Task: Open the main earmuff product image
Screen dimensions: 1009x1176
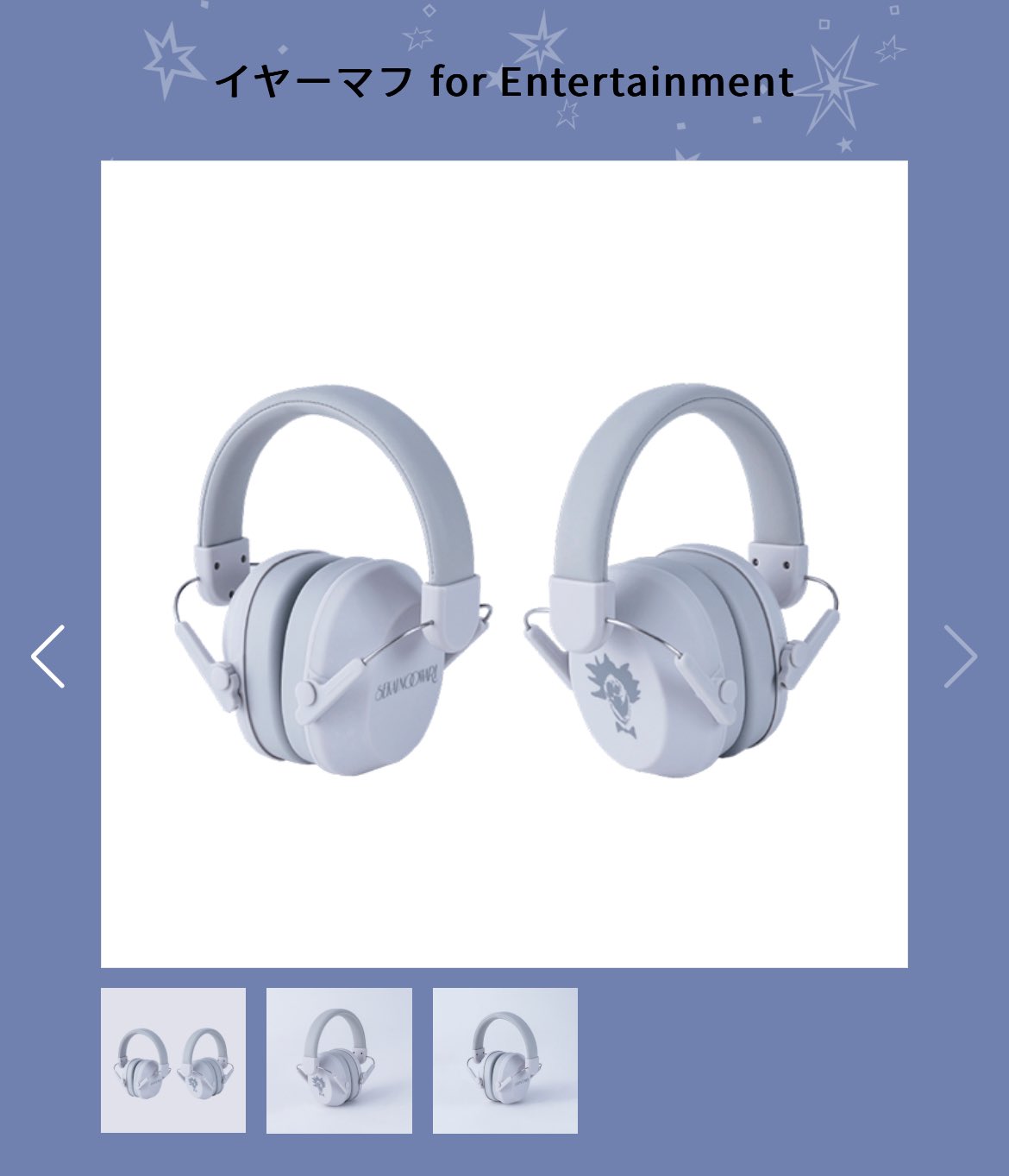Action: (504, 564)
